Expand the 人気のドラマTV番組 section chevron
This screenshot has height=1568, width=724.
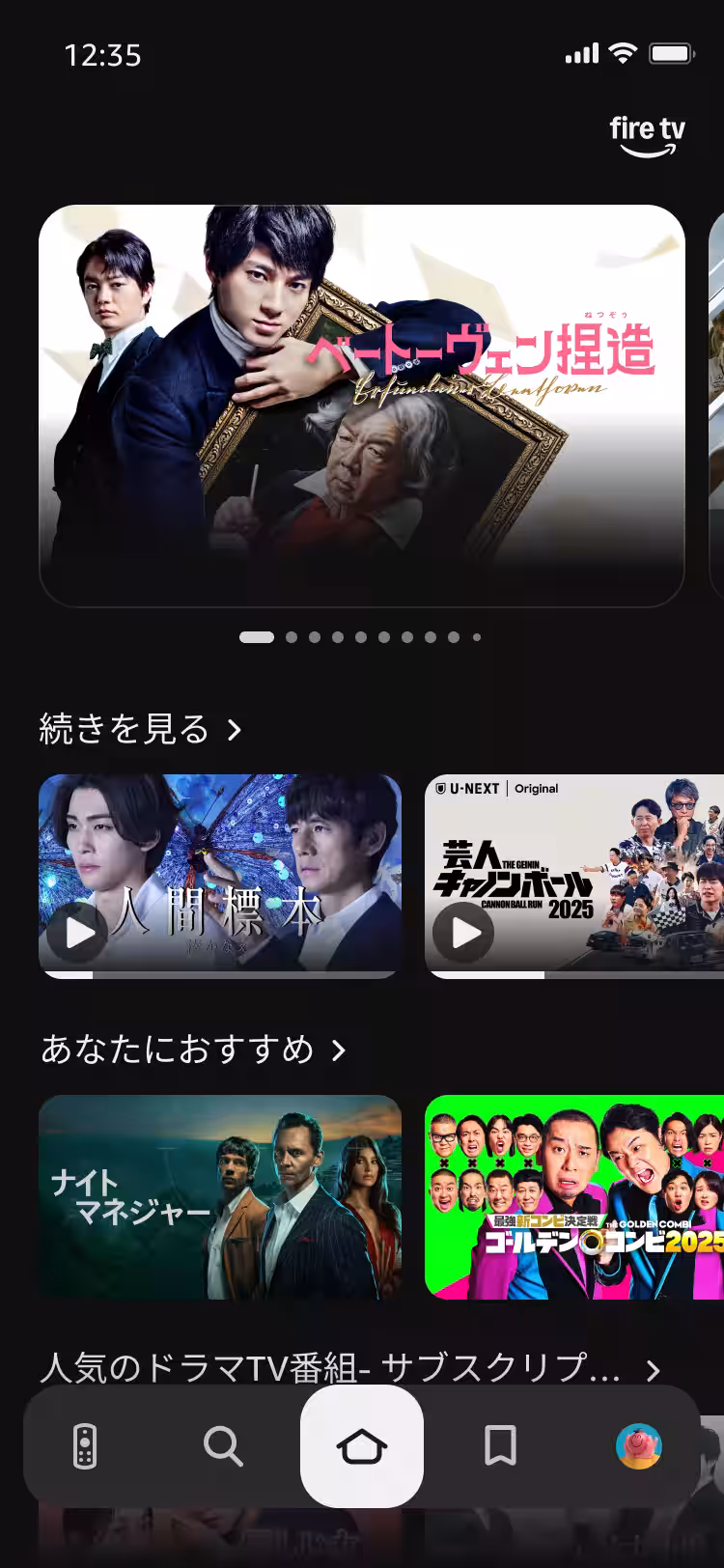point(653,1369)
